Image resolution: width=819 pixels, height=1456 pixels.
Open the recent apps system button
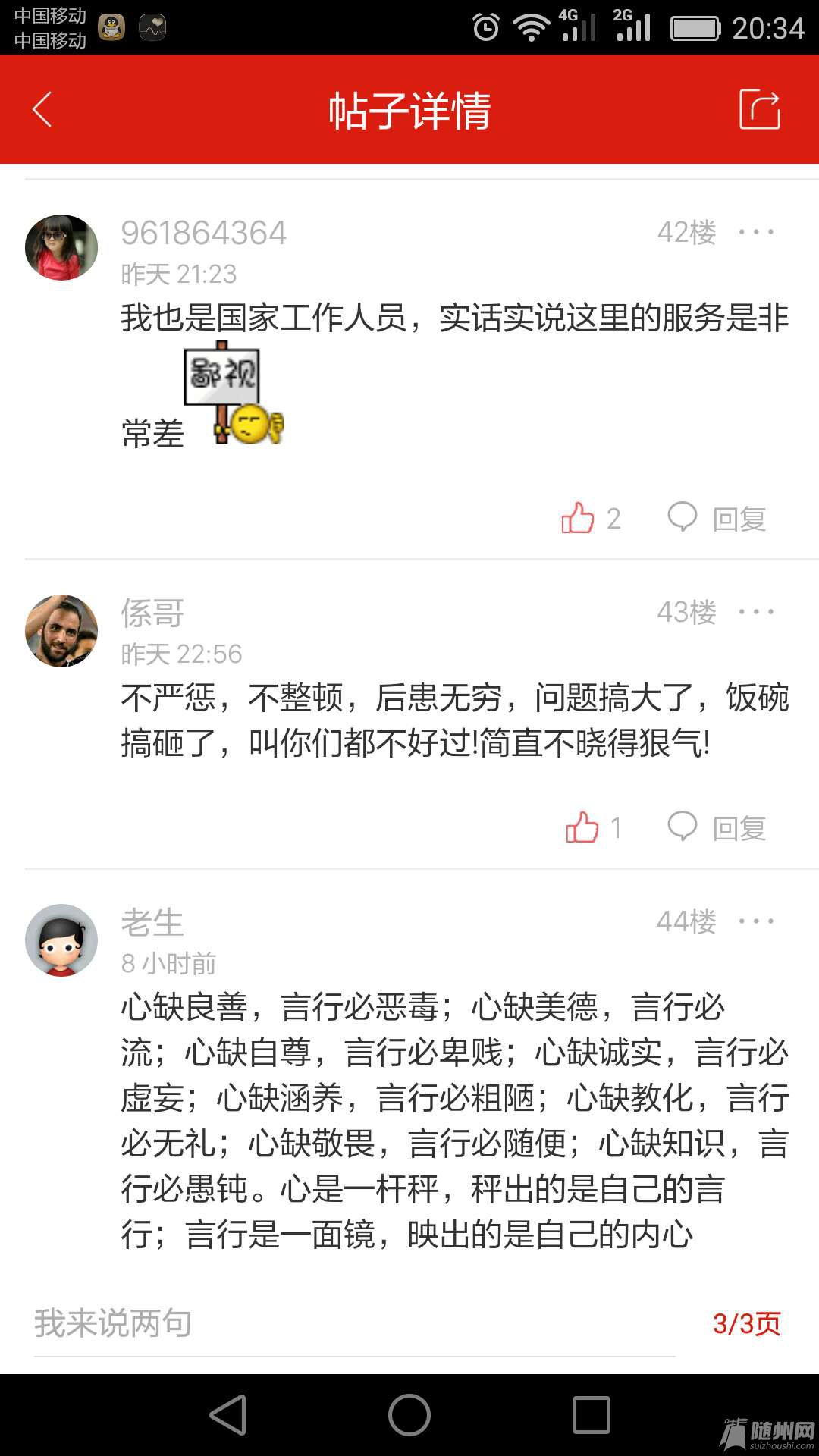point(591,1415)
